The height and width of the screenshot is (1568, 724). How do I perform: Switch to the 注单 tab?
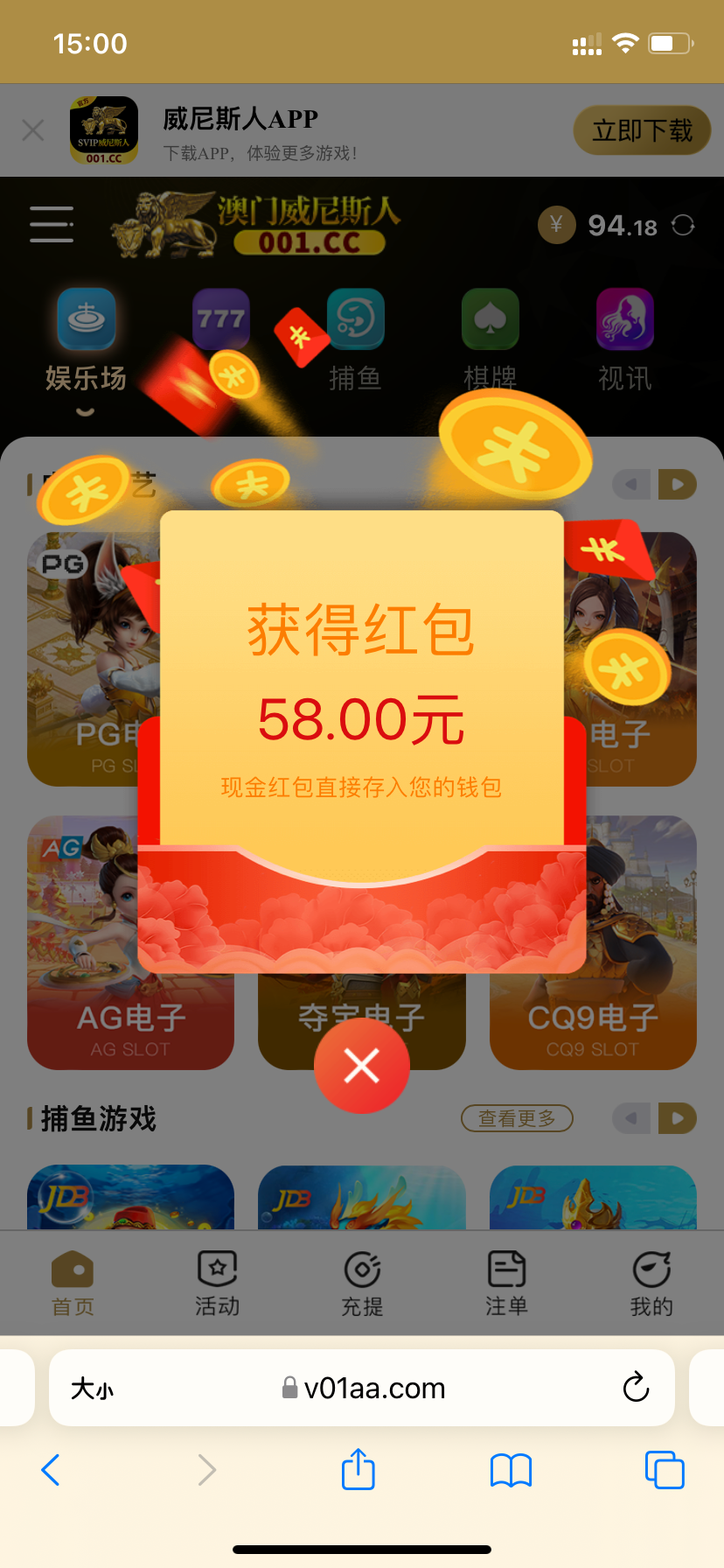coord(506,1284)
